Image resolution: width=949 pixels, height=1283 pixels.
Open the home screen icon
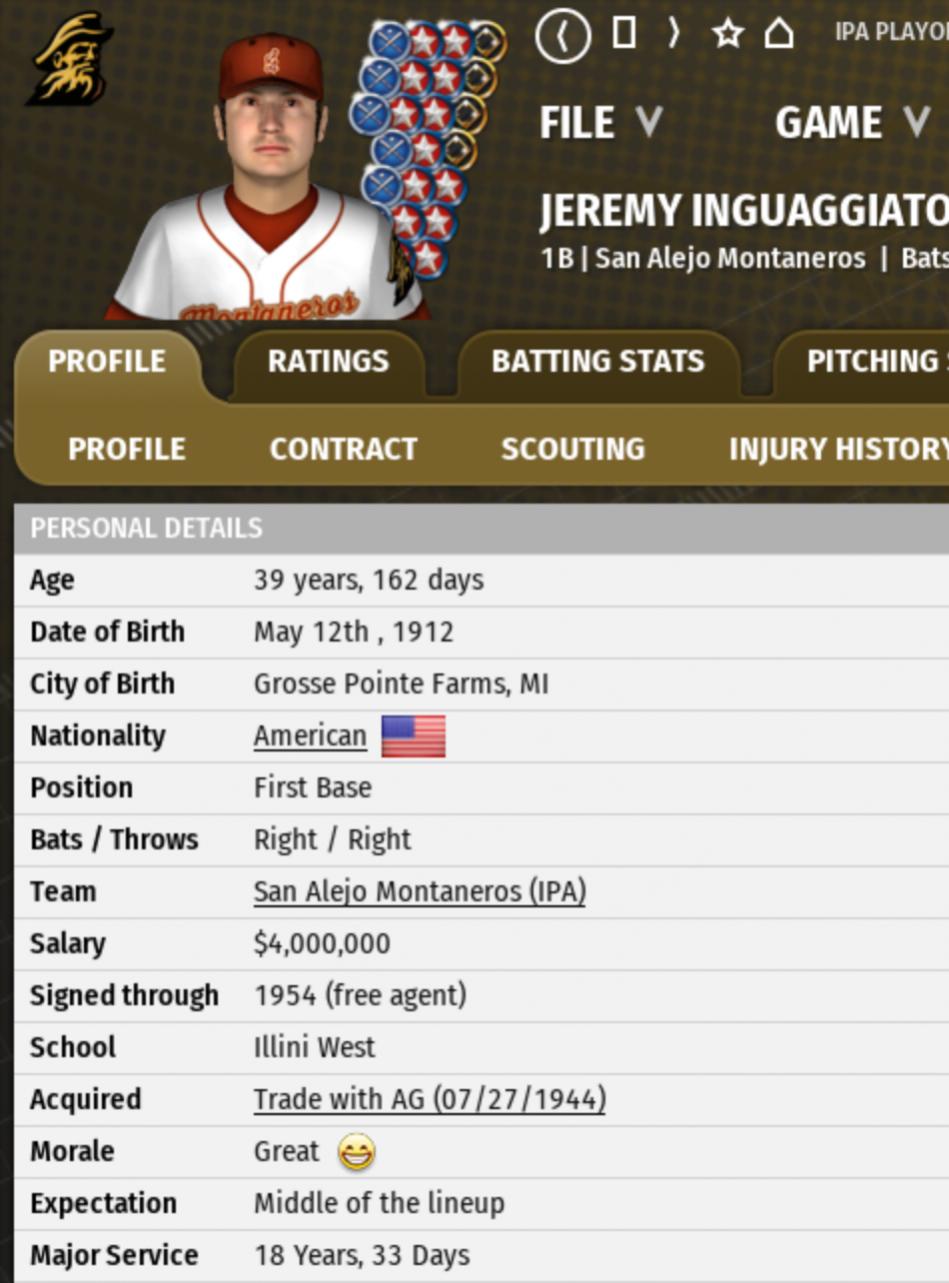(x=779, y=34)
